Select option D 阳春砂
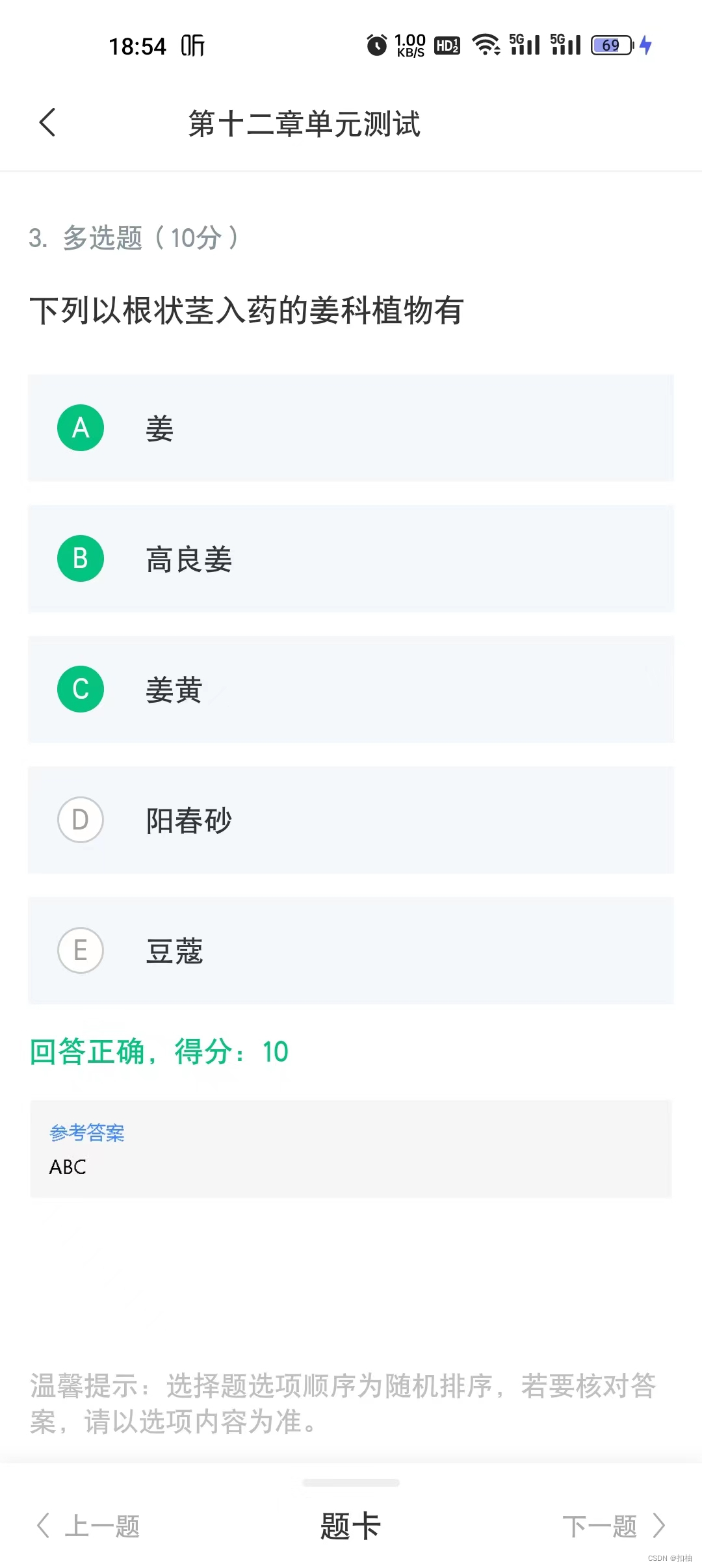 [x=351, y=820]
